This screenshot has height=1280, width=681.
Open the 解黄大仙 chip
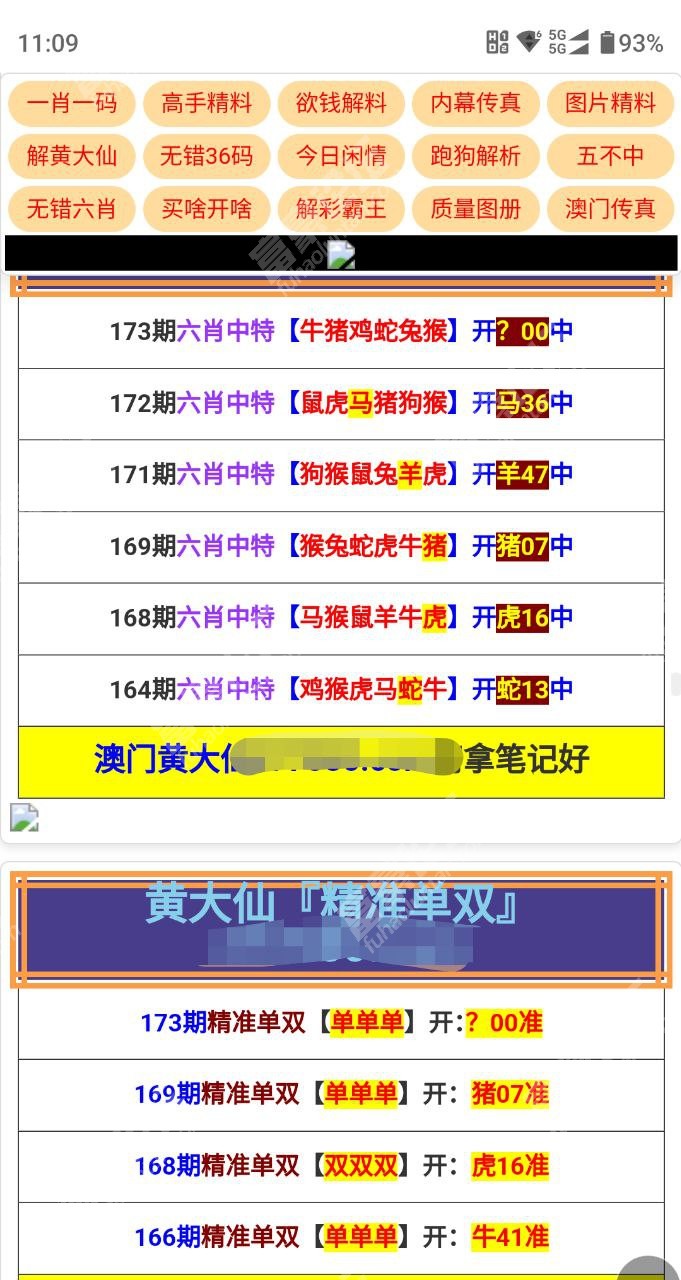(71, 156)
